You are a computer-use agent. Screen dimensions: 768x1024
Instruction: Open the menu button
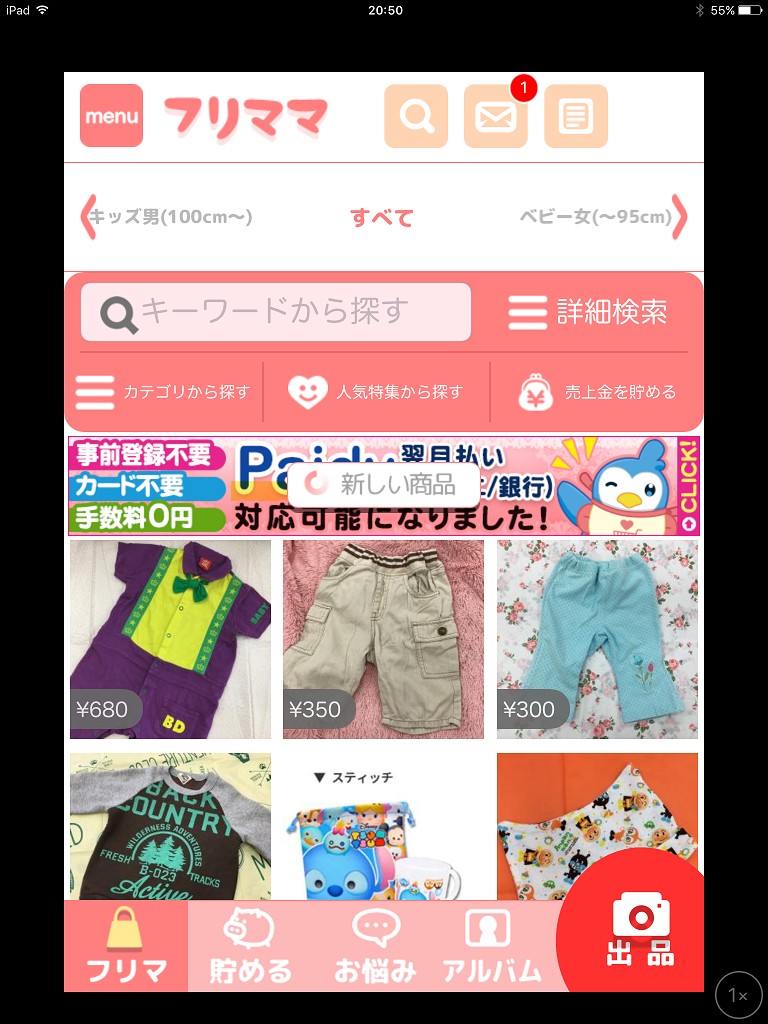(112, 116)
